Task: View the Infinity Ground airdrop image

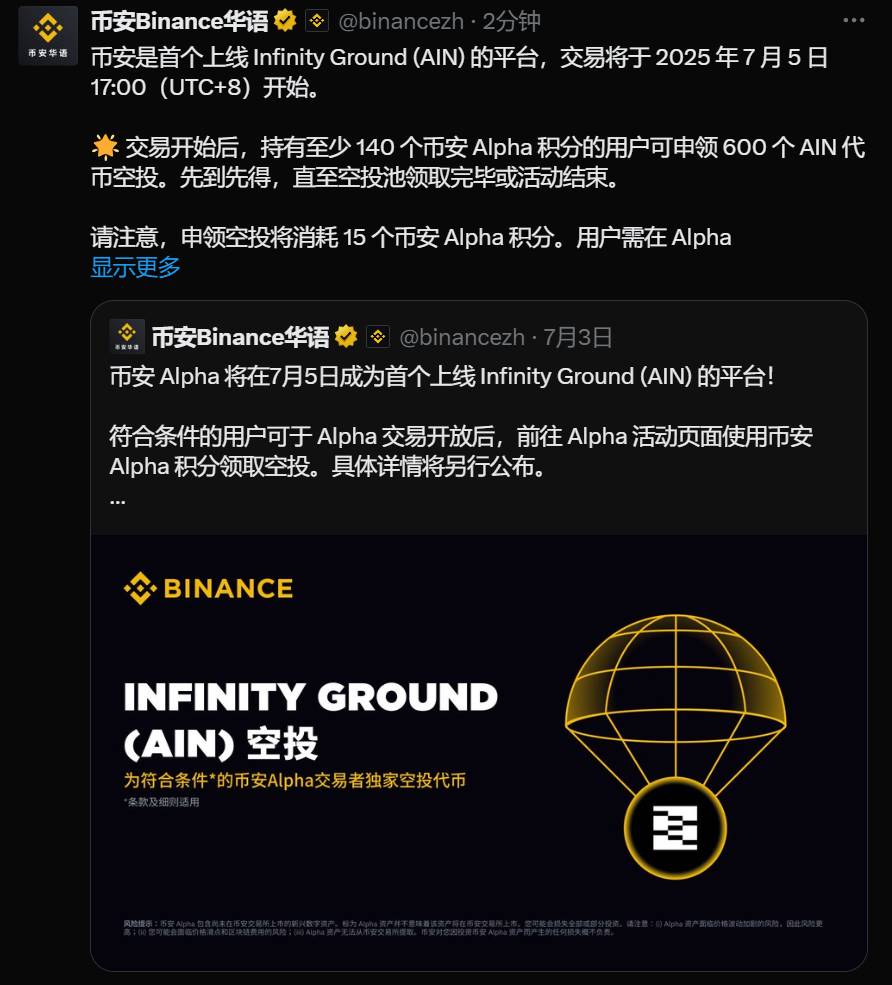Action: click(x=478, y=750)
